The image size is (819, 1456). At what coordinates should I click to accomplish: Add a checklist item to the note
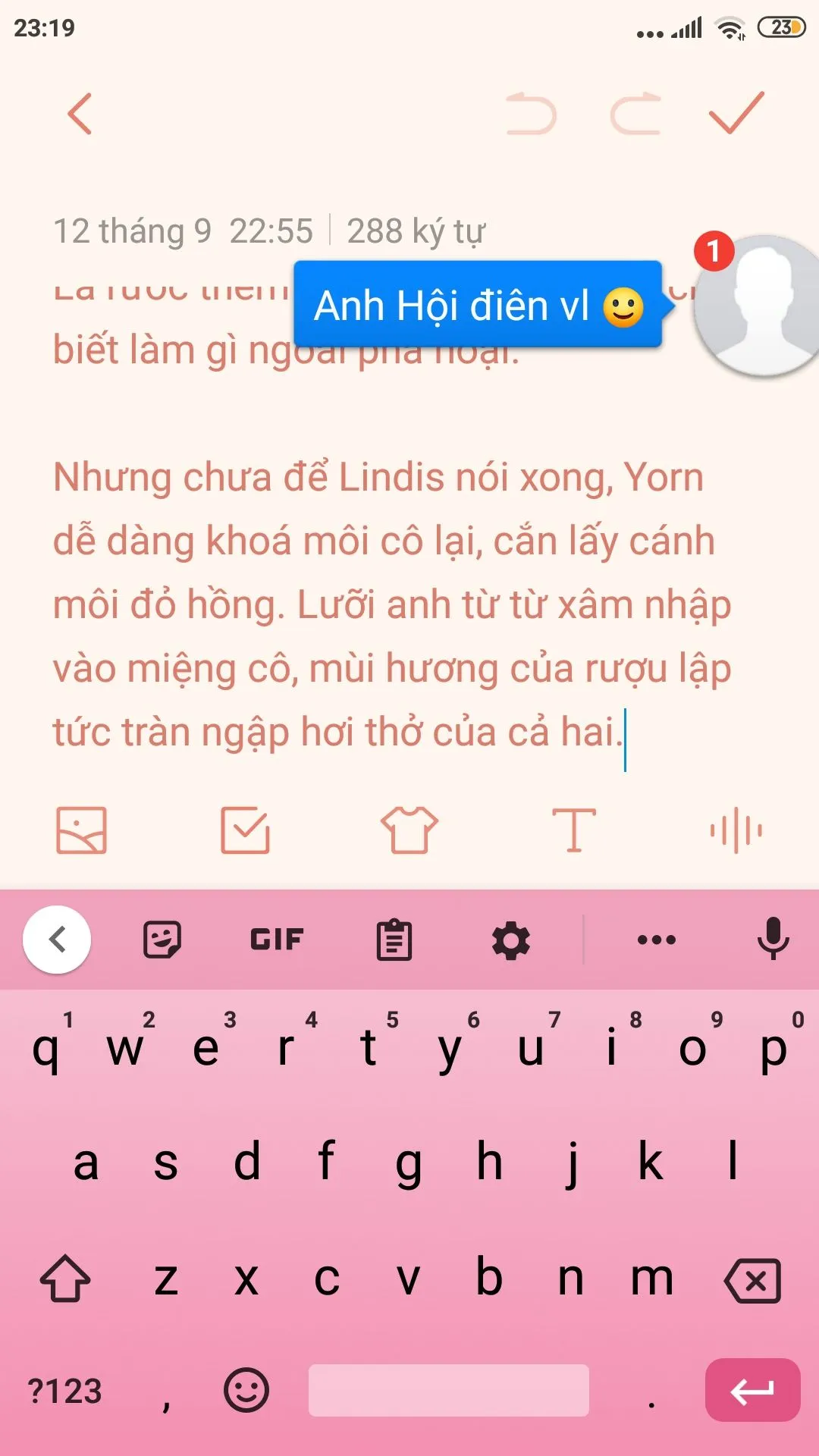[245, 830]
